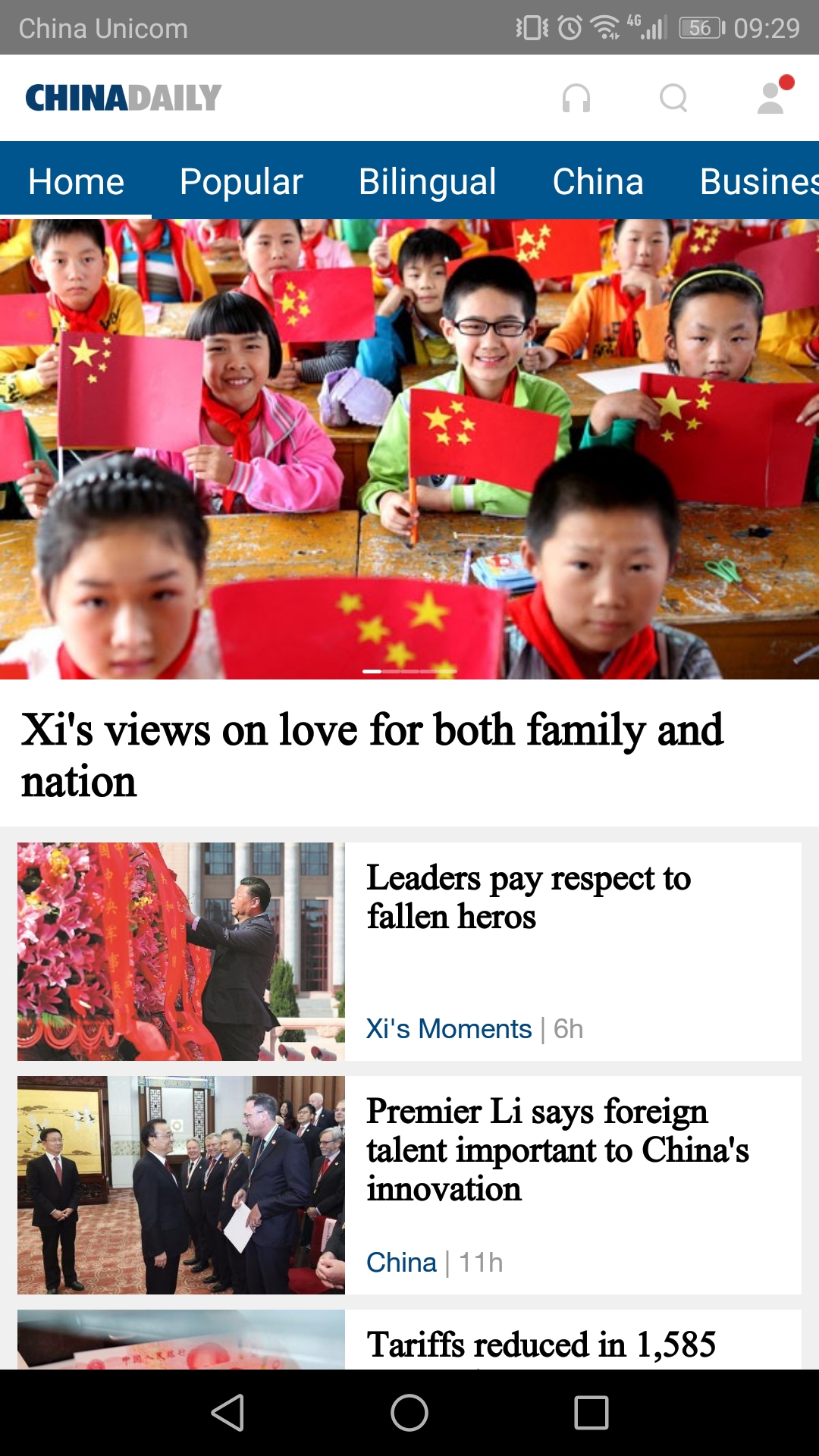819x1456 pixels.
Task: Tap the system back button
Action: [x=227, y=1413]
